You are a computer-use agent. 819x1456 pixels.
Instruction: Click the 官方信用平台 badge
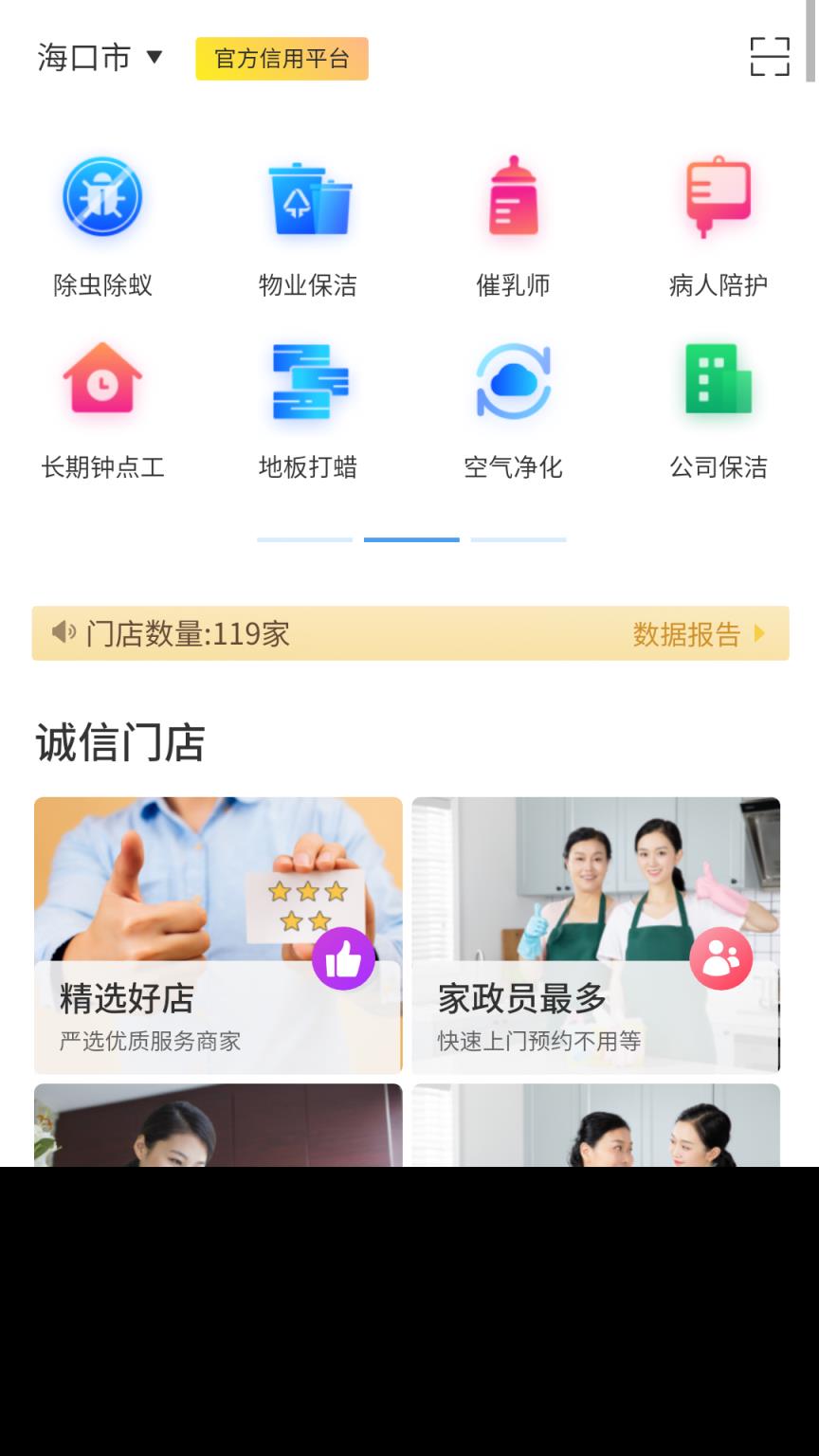click(282, 58)
